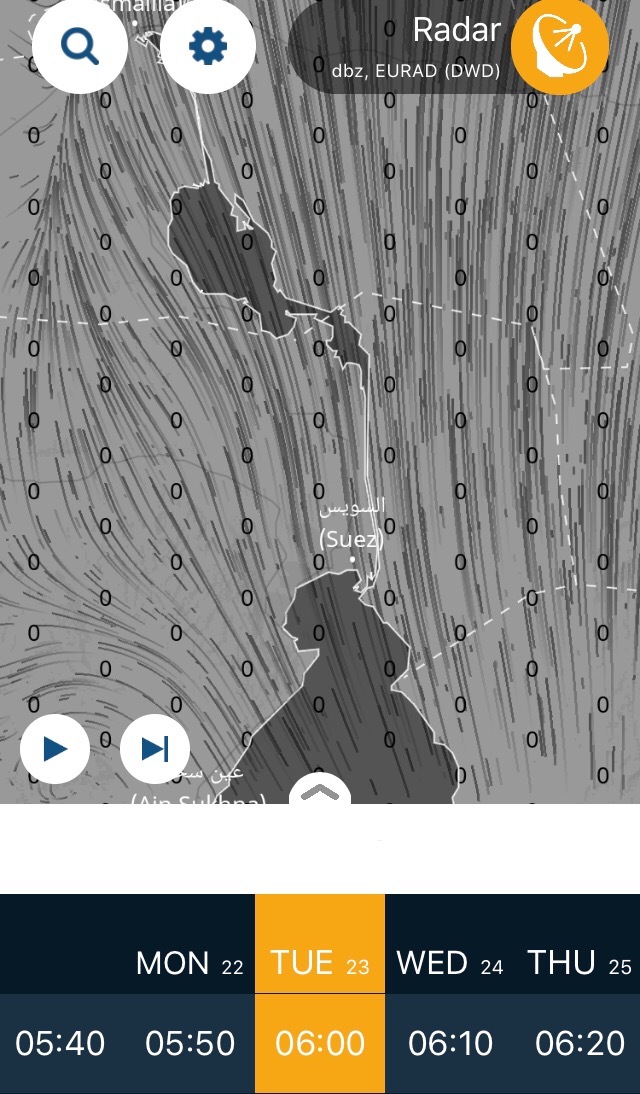Skip to the next time step

(x=155, y=749)
